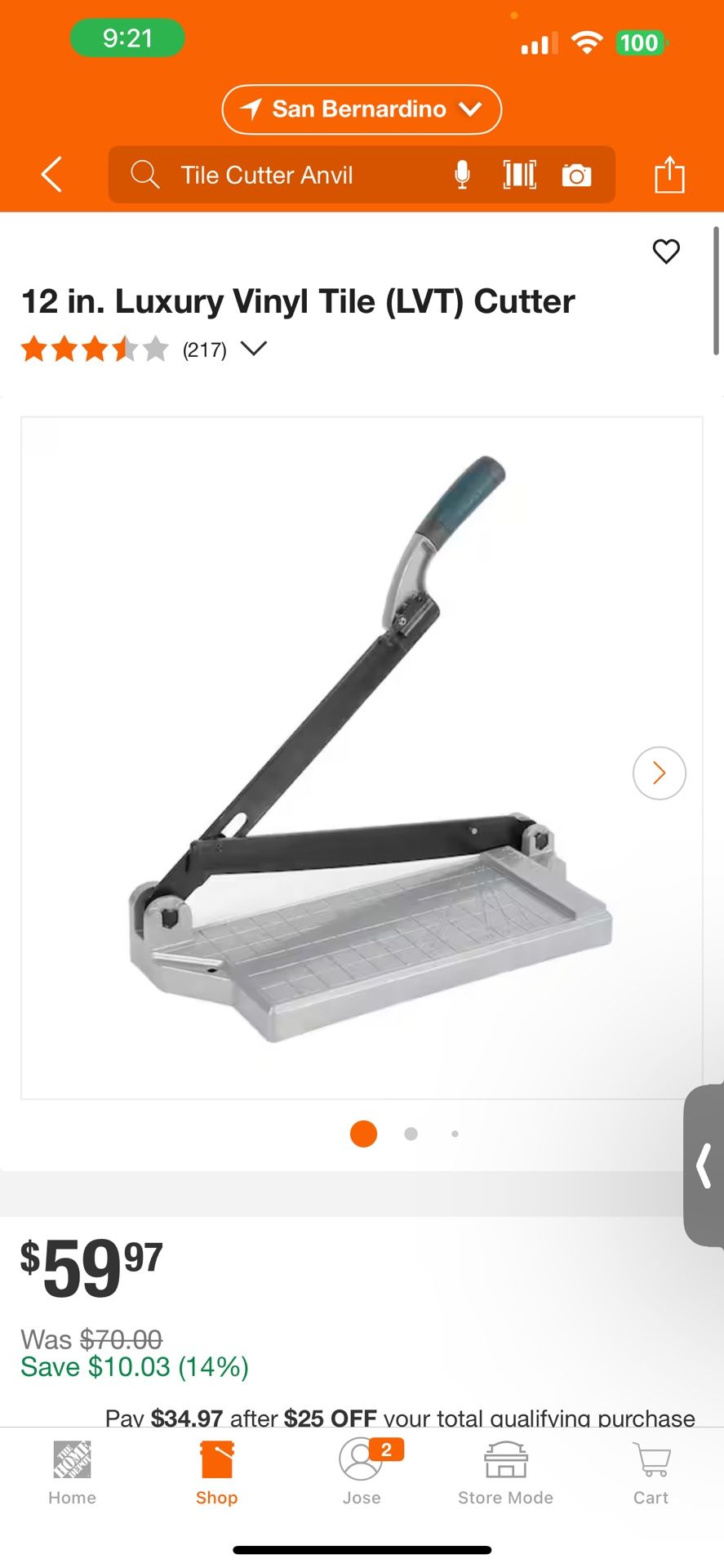Open the LVT cutter product photo
Viewport: 724px width, 1568px height.
tap(362, 758)
